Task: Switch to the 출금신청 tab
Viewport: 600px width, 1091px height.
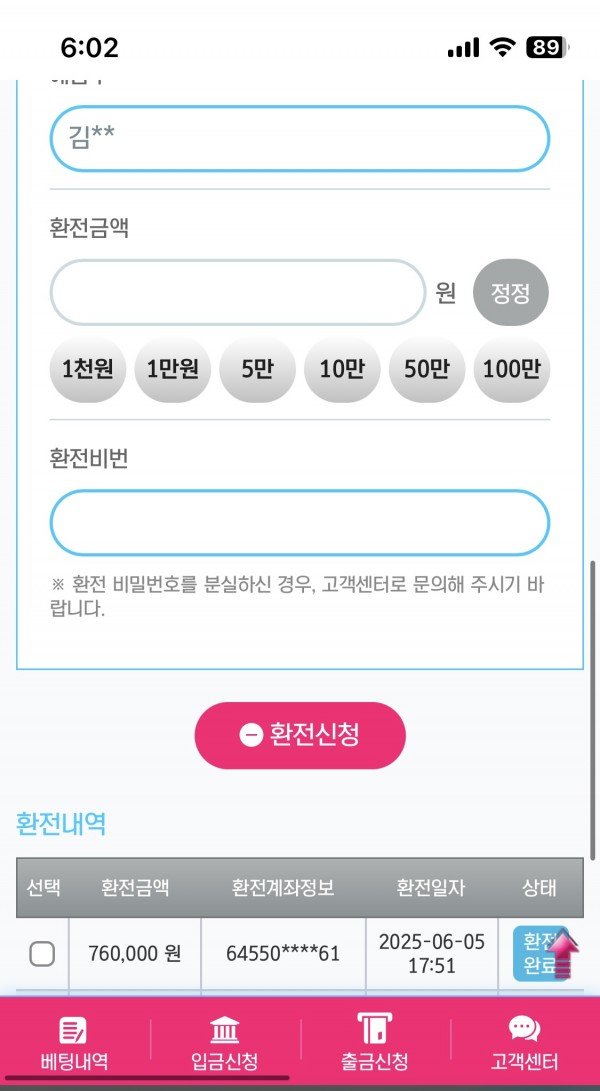Action: 375,1043
